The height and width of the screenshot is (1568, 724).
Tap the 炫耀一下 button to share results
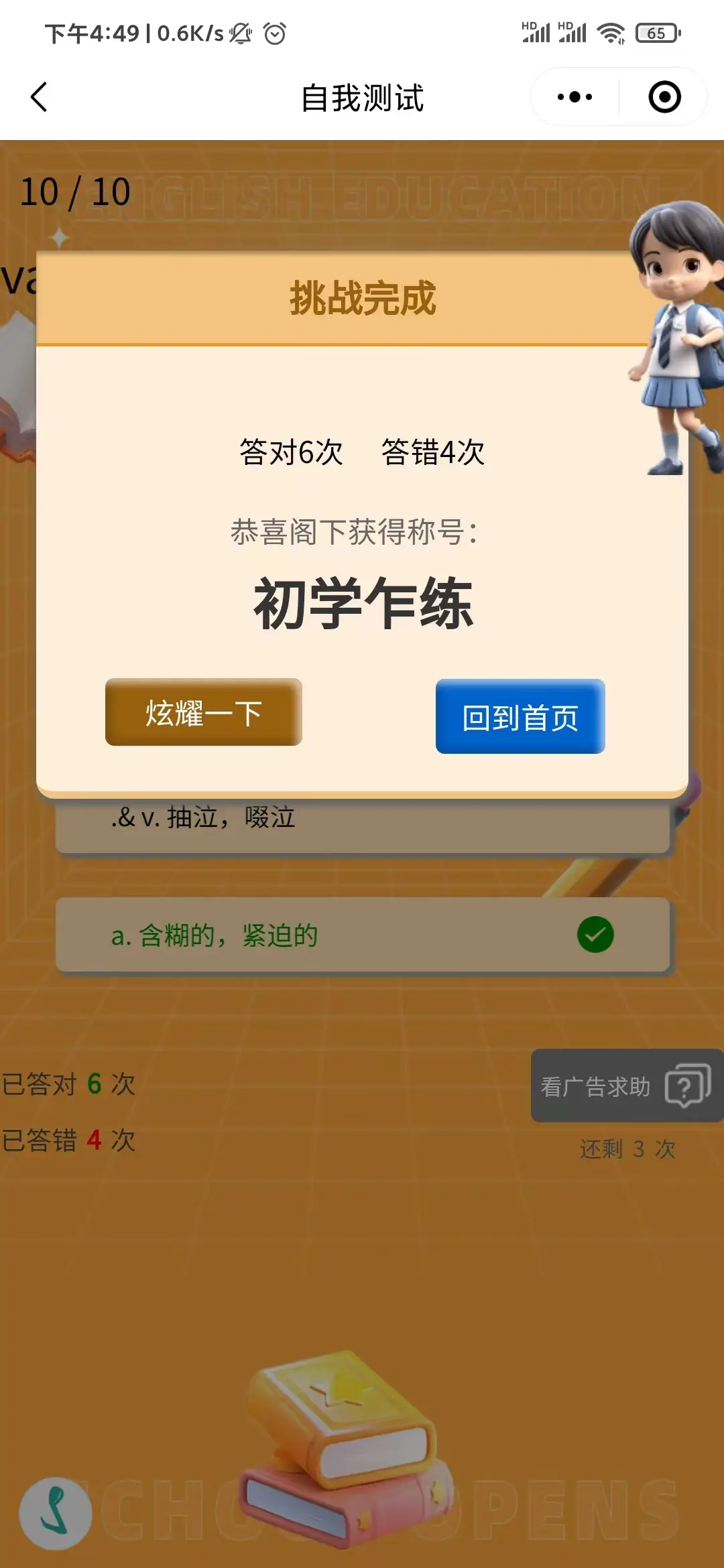pos(203,712)
